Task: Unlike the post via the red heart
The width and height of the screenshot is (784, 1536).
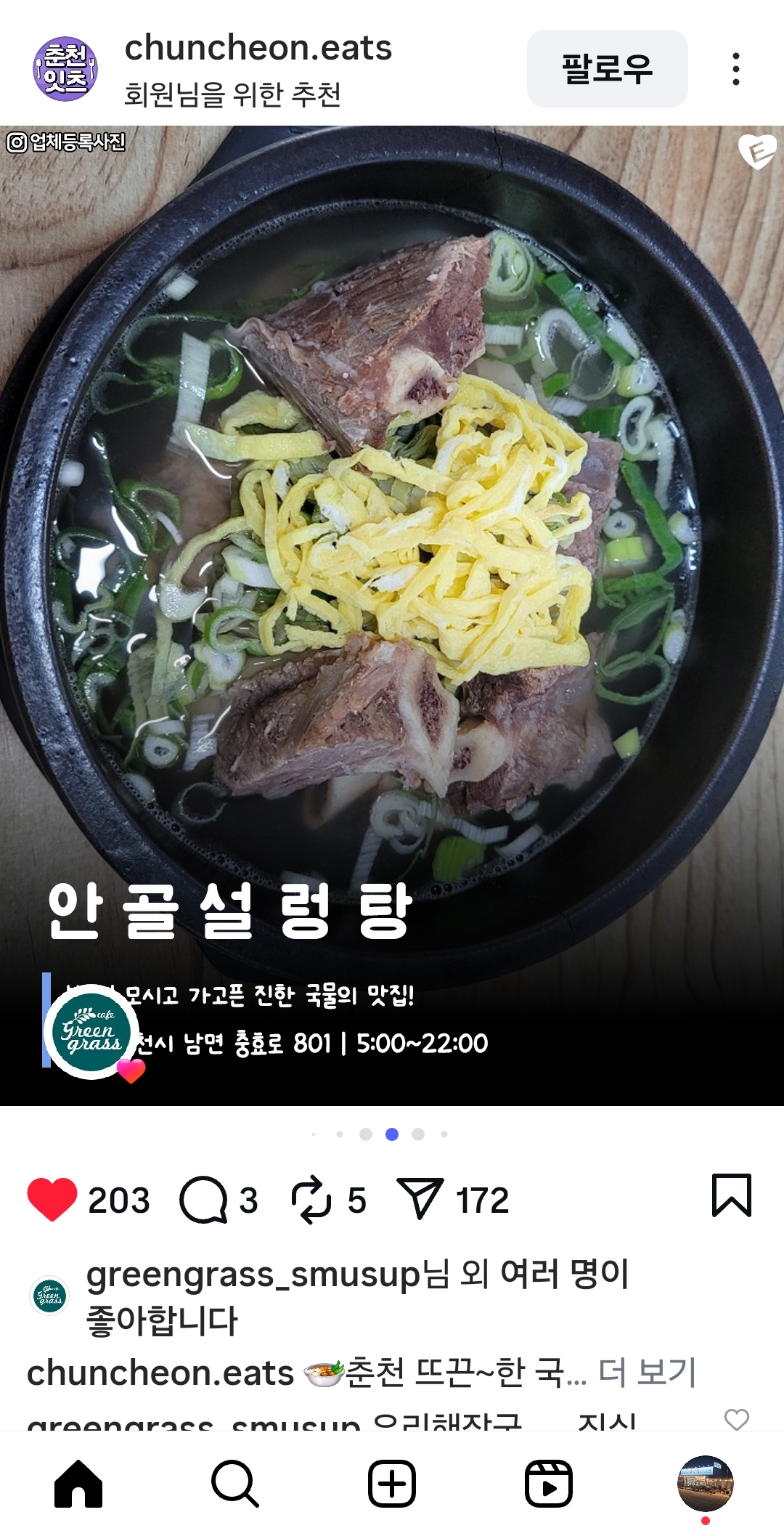Action: point(52,1199)
